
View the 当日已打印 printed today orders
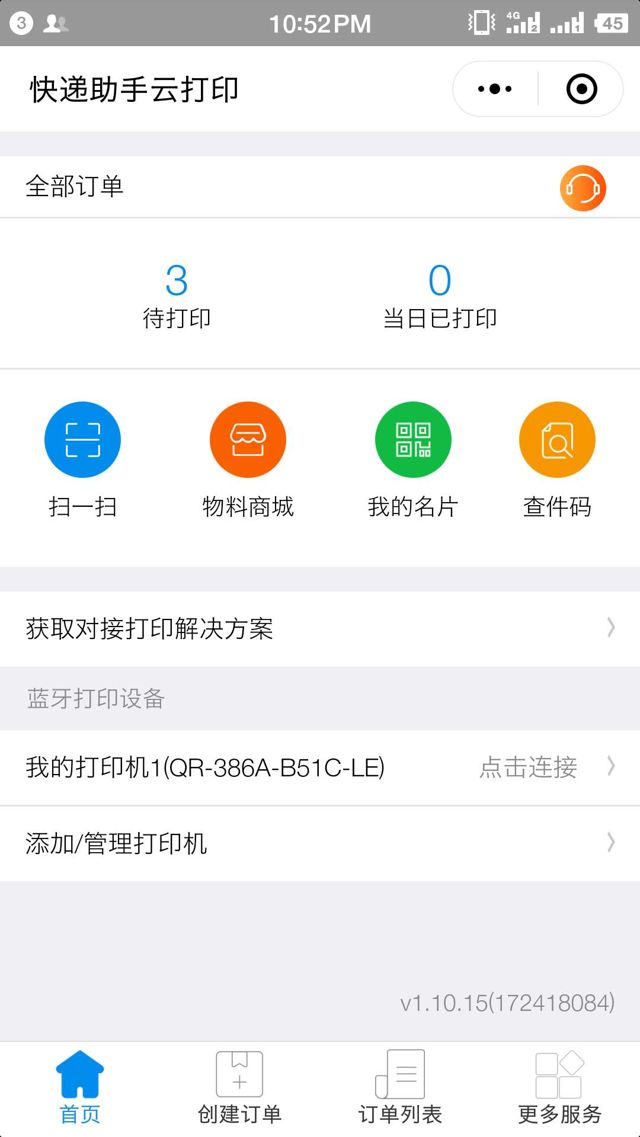440,296
